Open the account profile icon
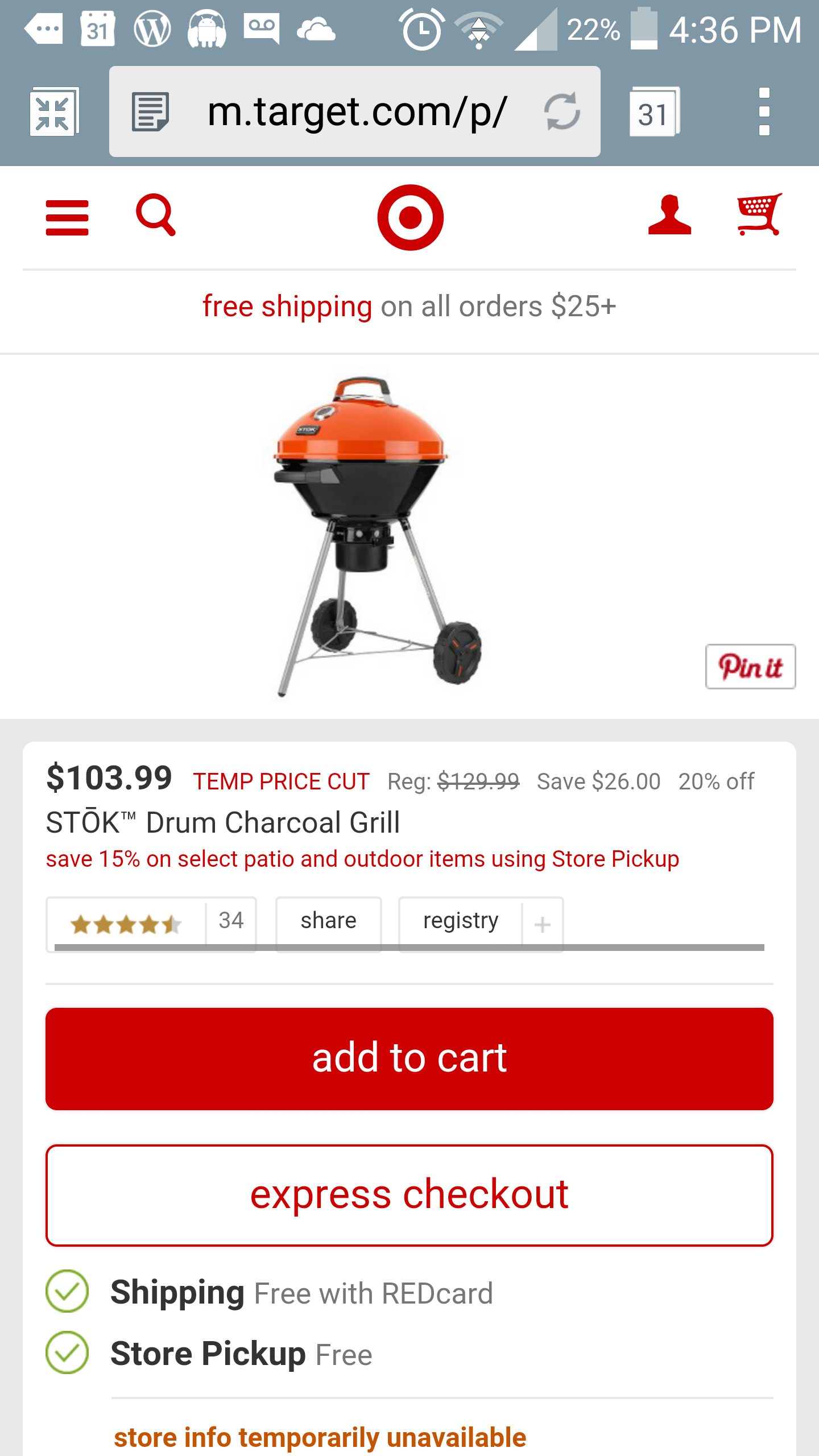 pyautogui.click(x=669, y=215)
